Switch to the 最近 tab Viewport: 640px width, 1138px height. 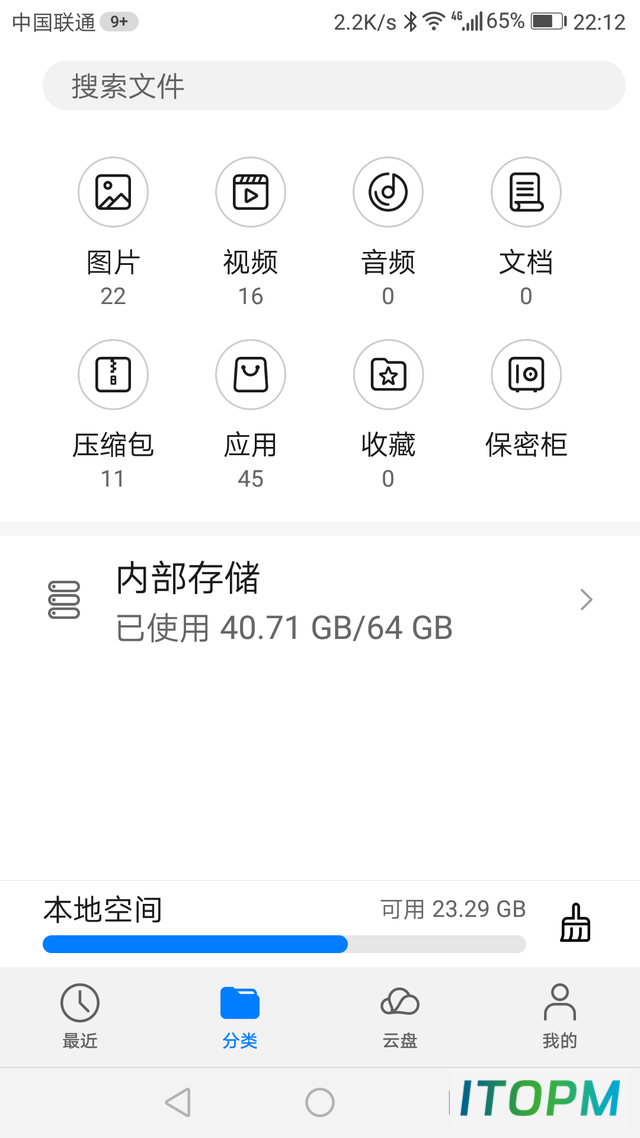(80, 1016)
